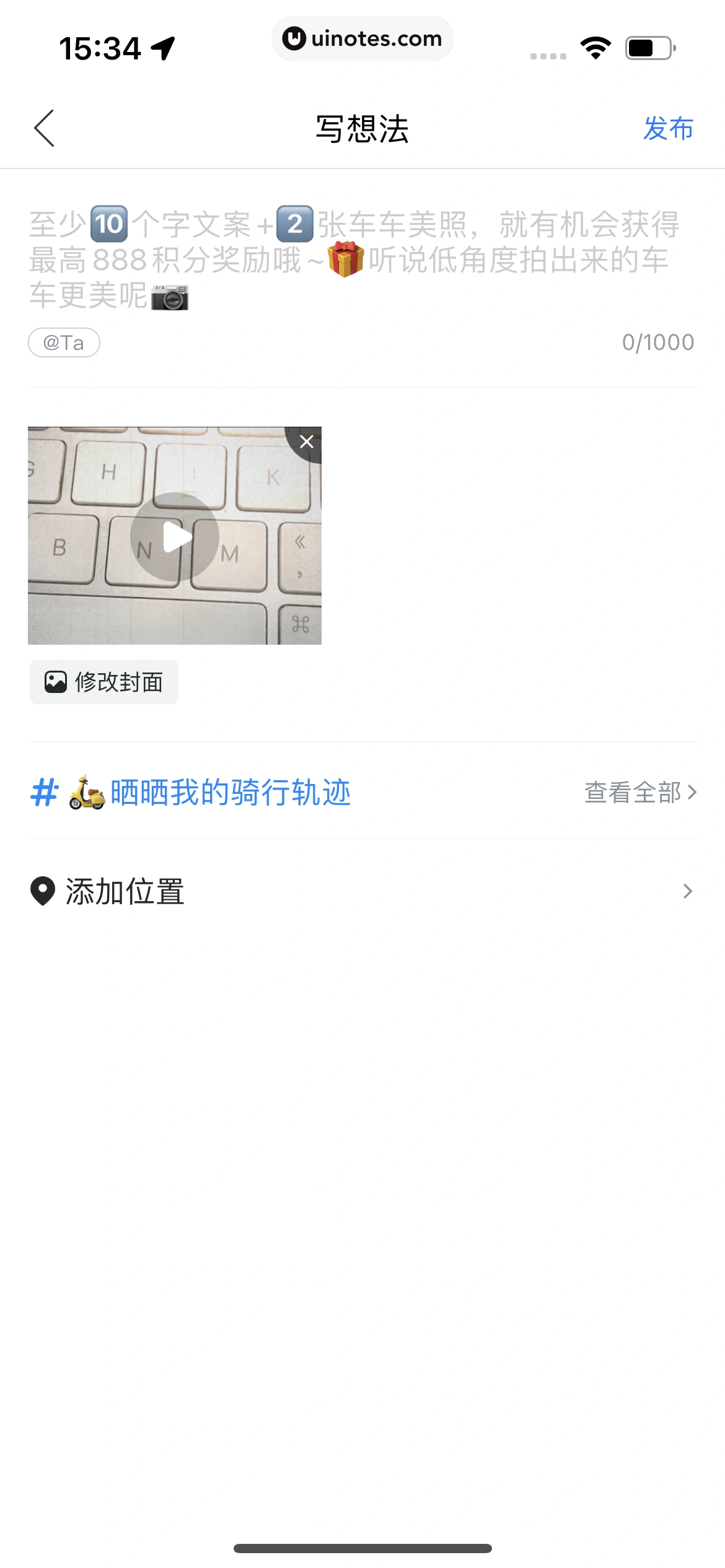Click the location pin icon on 添加位置 row
725x1568 pixels.
click(42, 891)
